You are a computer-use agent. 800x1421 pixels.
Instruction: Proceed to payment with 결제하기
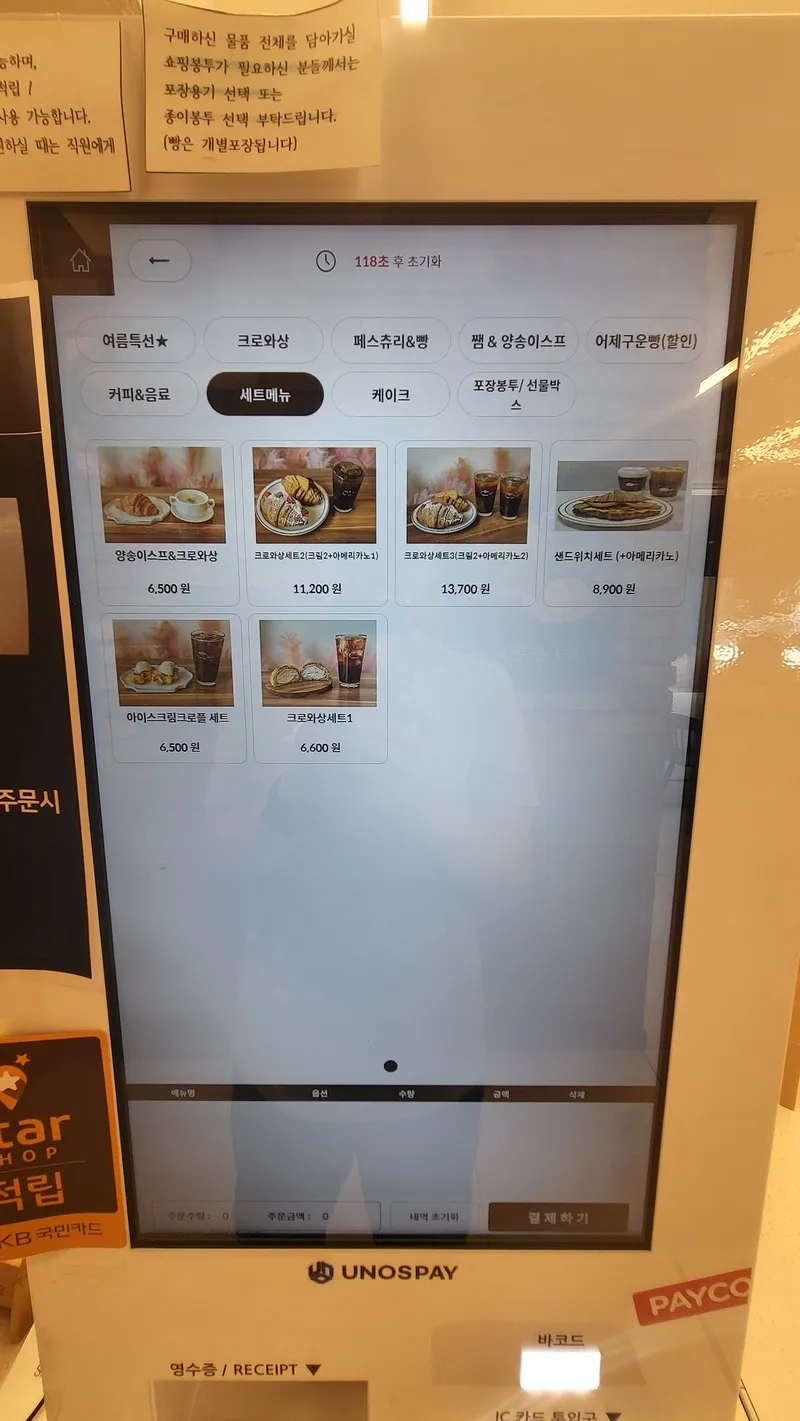pos(558,1218)
